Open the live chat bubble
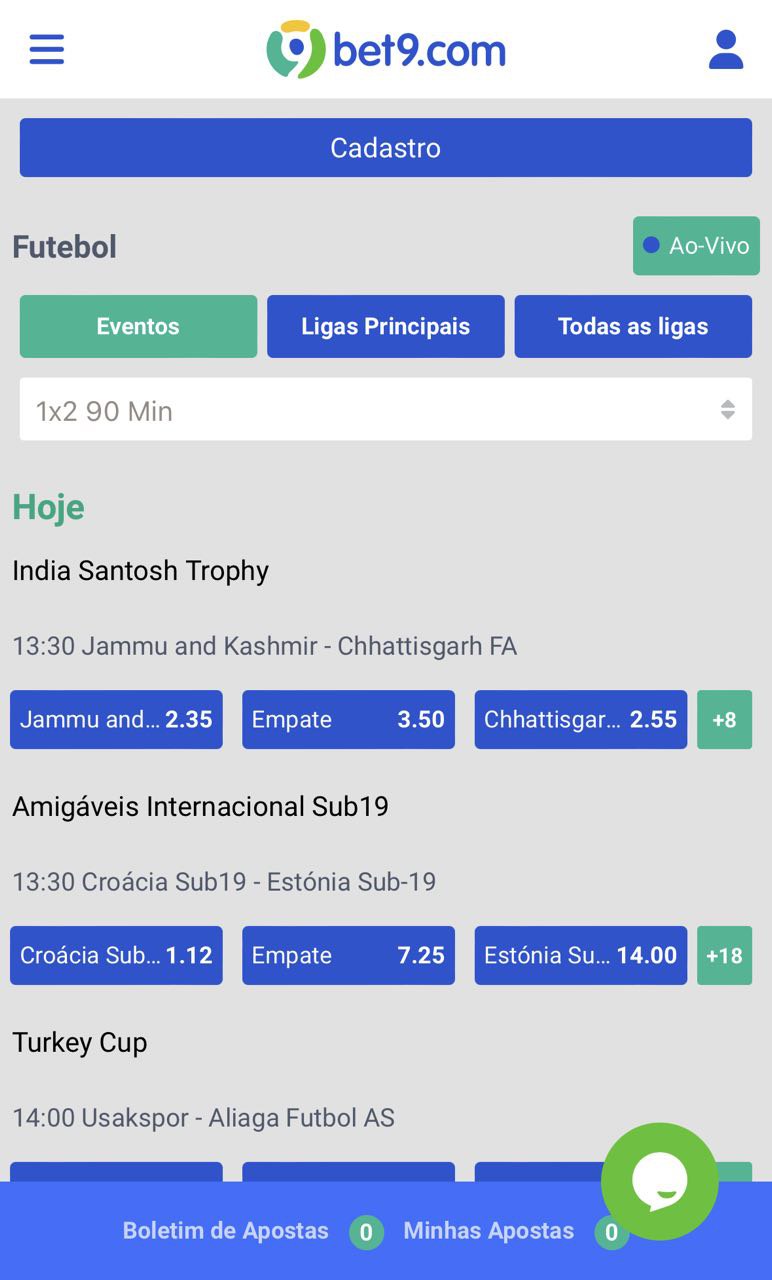This screenshot has width=772, height=1280. 659,1181
